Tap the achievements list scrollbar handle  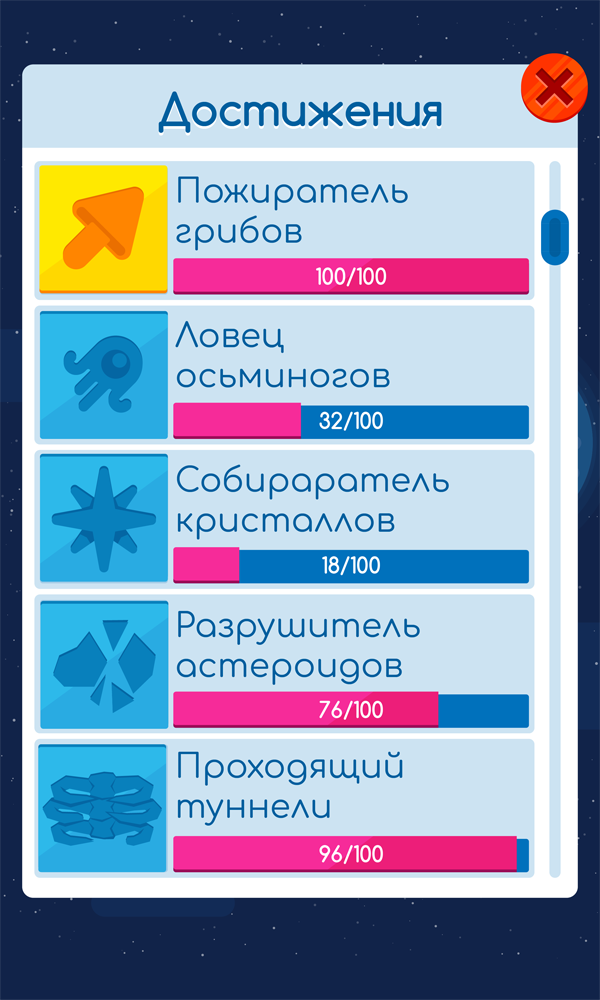(555, 237)
